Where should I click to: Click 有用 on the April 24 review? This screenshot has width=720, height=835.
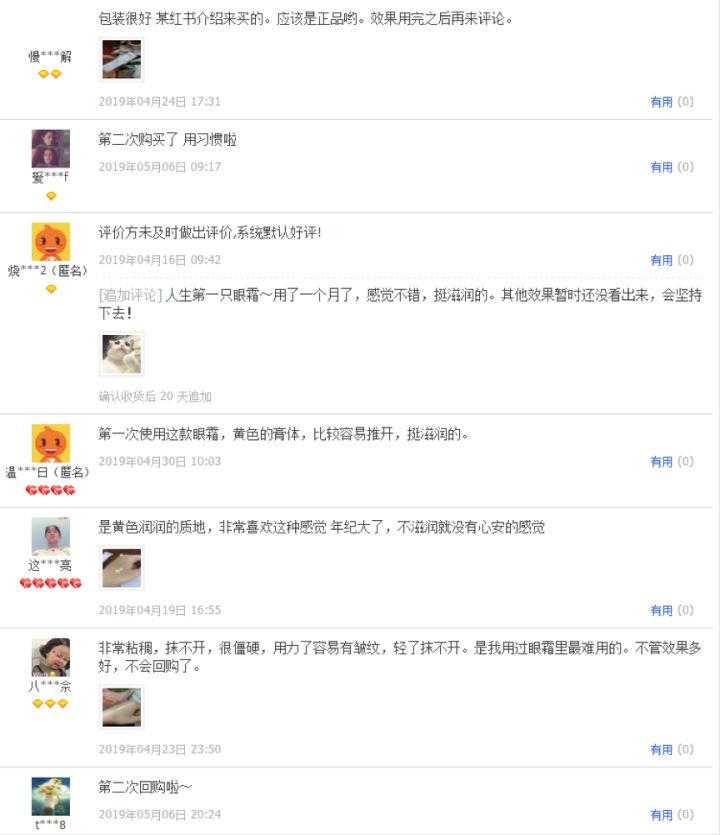[660, 101]
